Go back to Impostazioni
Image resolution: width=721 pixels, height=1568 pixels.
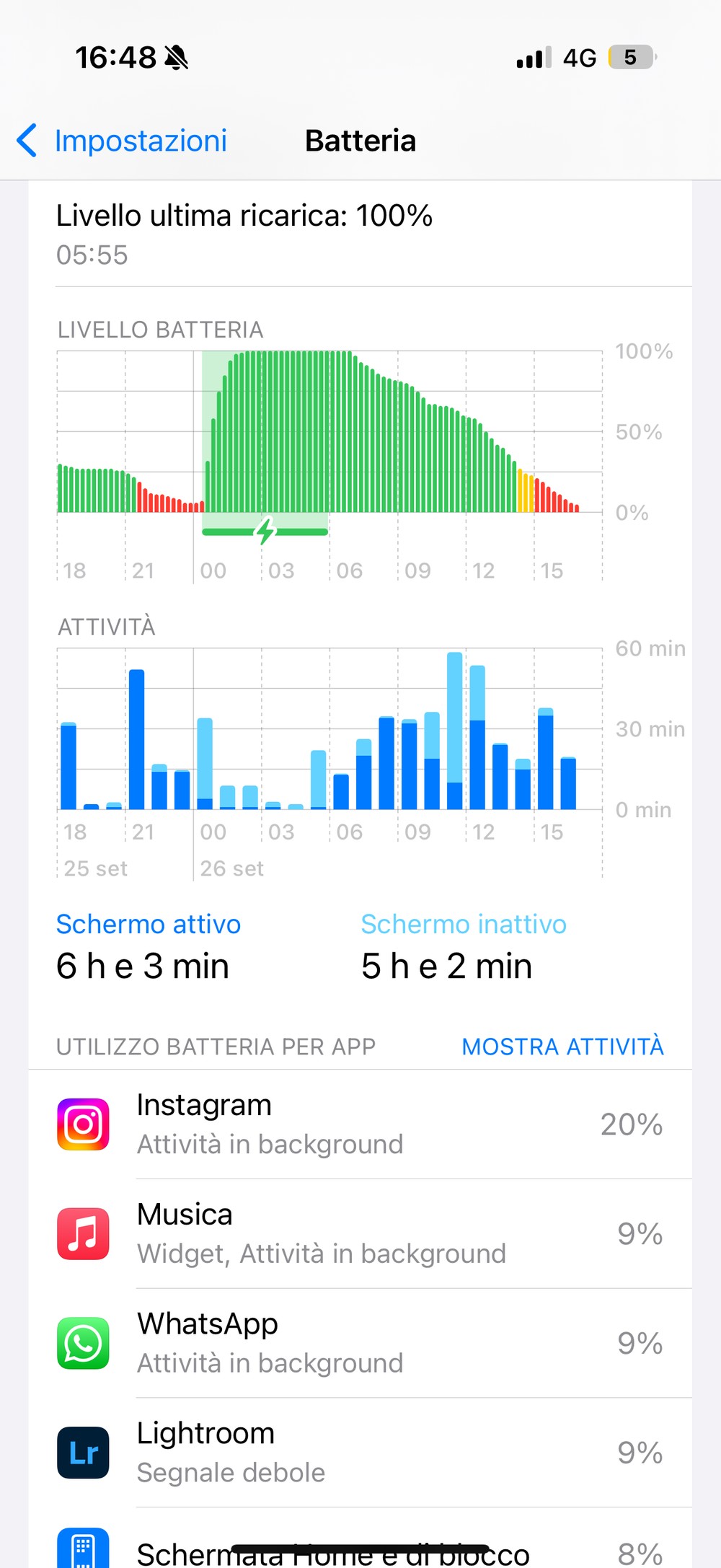[x=122, y=141]
